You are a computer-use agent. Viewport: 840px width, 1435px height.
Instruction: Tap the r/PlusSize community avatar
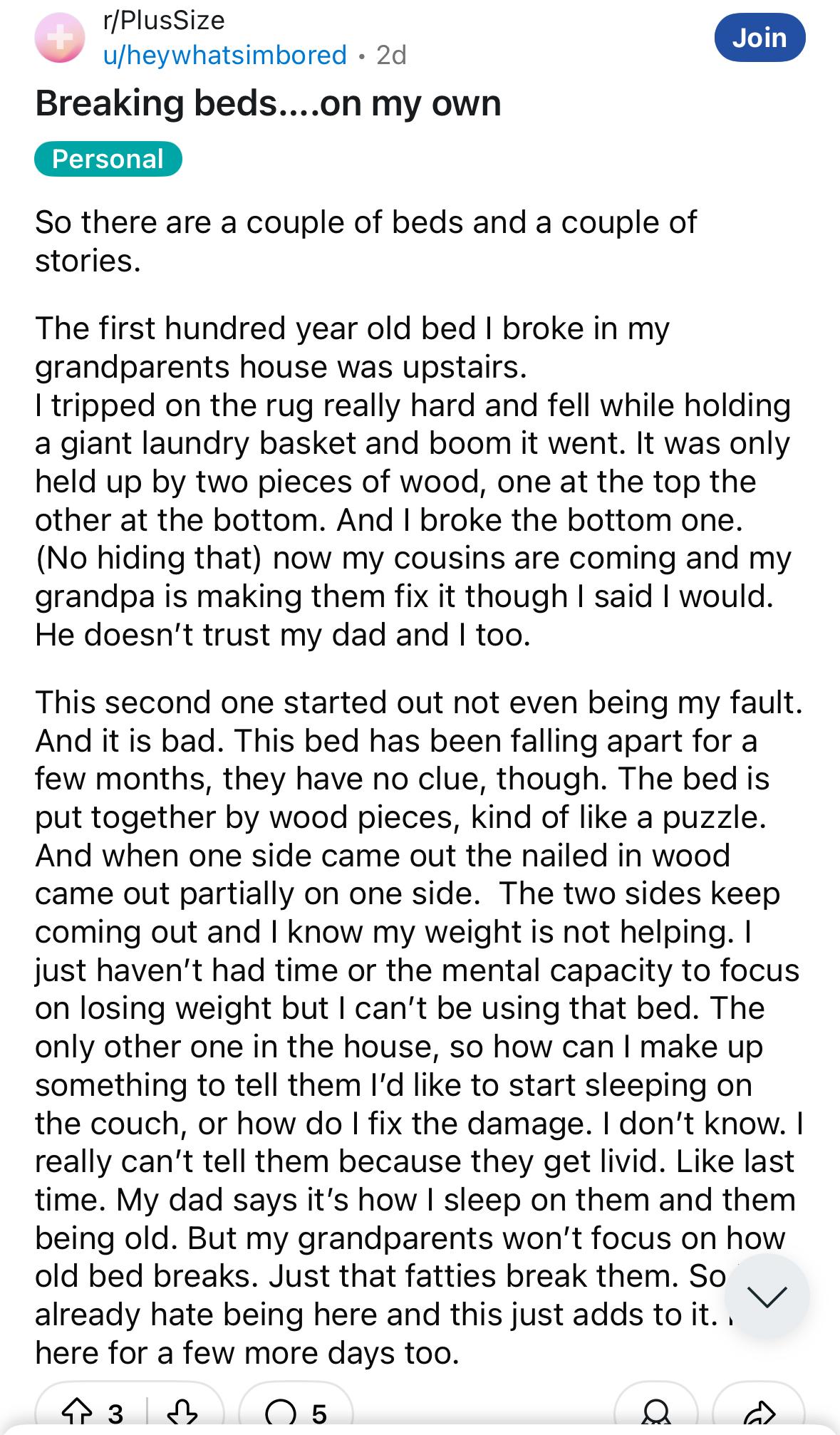tap(60, 38)
